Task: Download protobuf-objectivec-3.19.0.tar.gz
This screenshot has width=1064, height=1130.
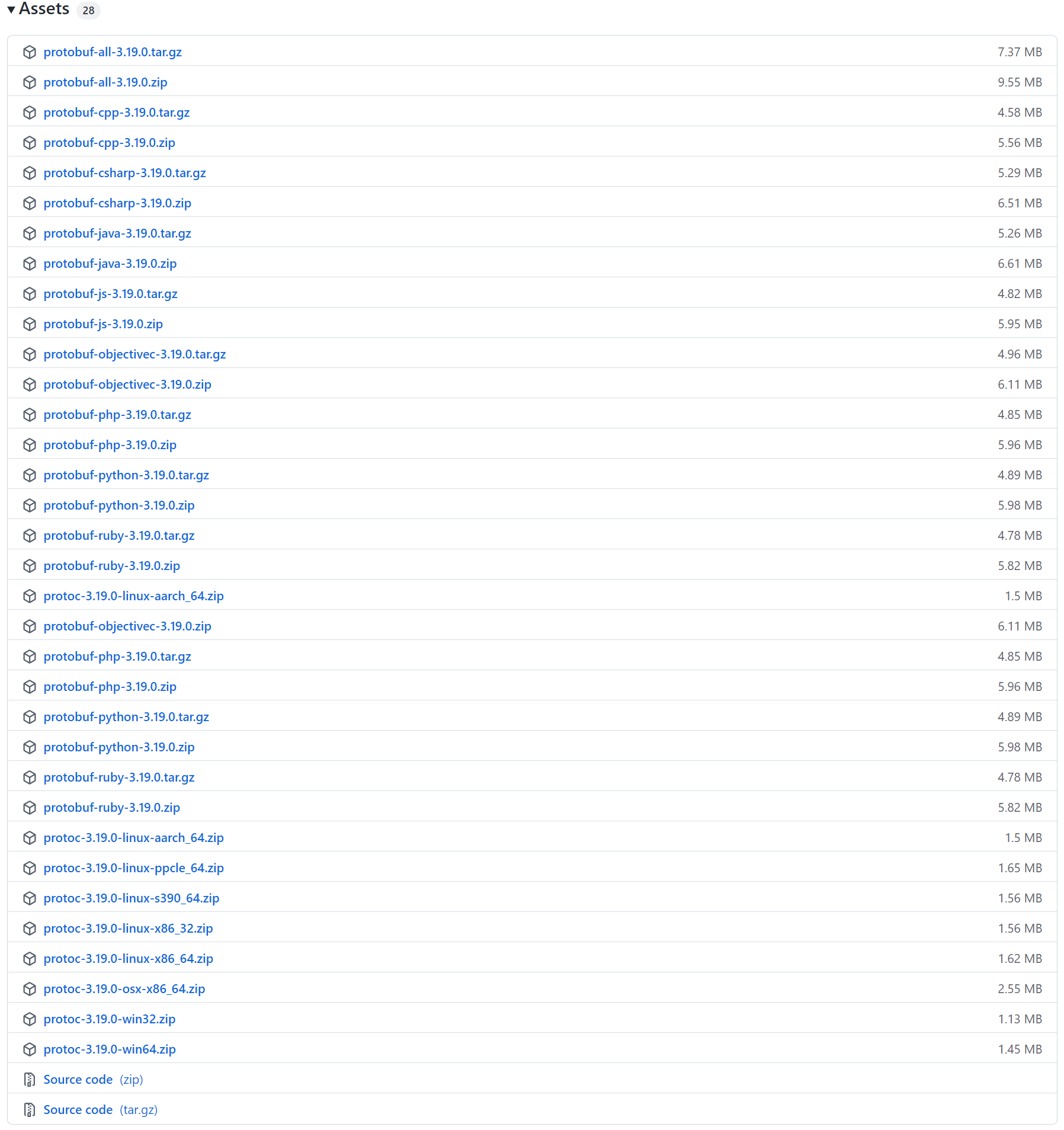Action: pos(134,354)
